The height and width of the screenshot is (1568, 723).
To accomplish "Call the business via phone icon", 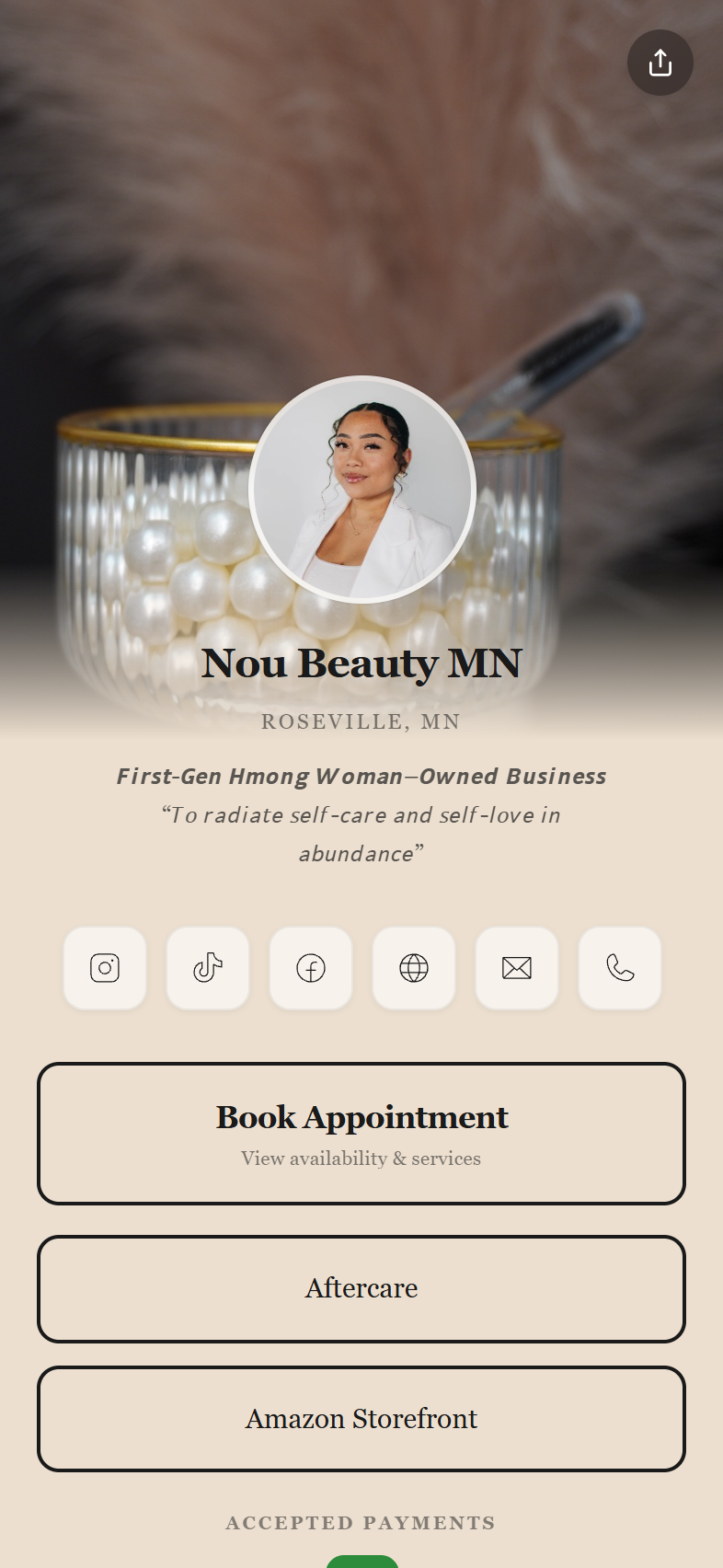I will pos(620,968).
